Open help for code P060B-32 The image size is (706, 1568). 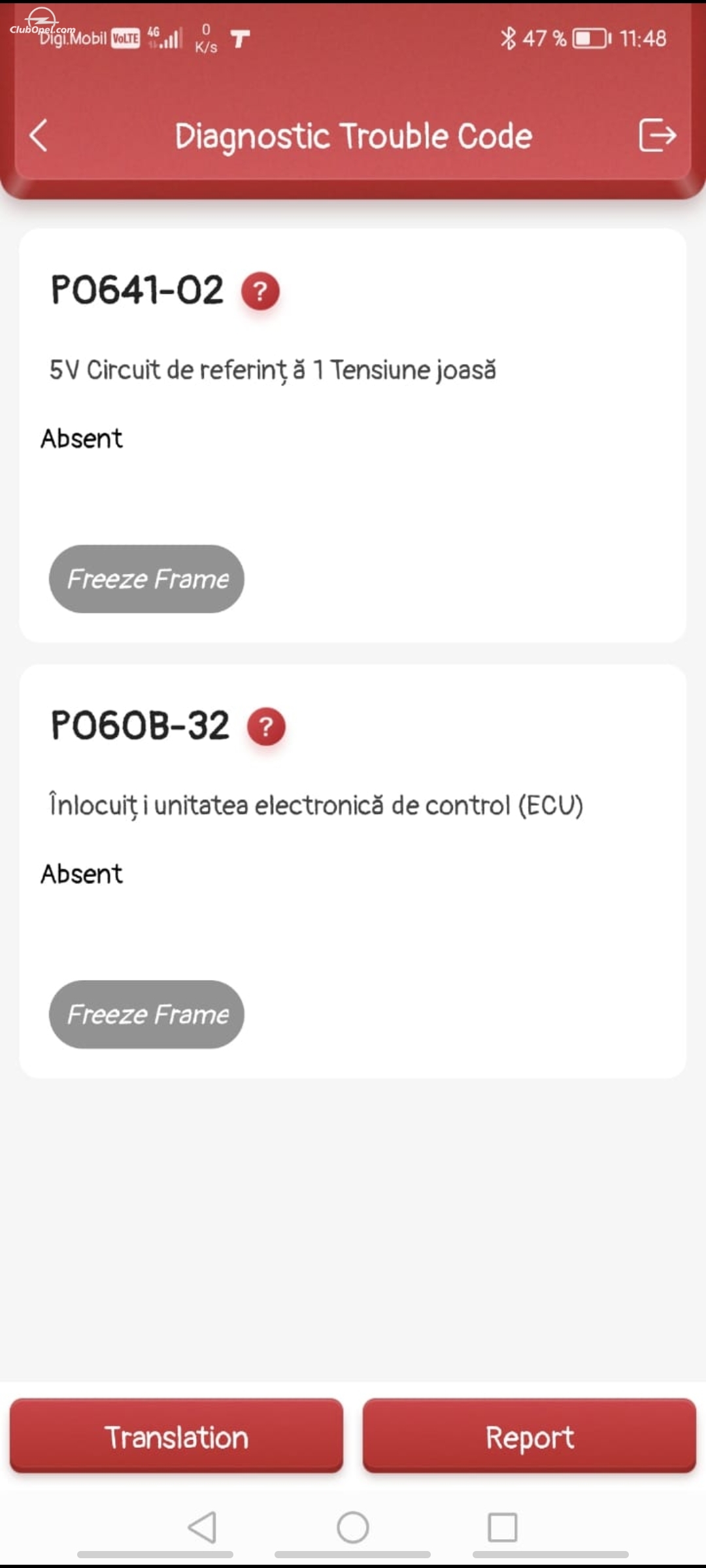[266, 727]
